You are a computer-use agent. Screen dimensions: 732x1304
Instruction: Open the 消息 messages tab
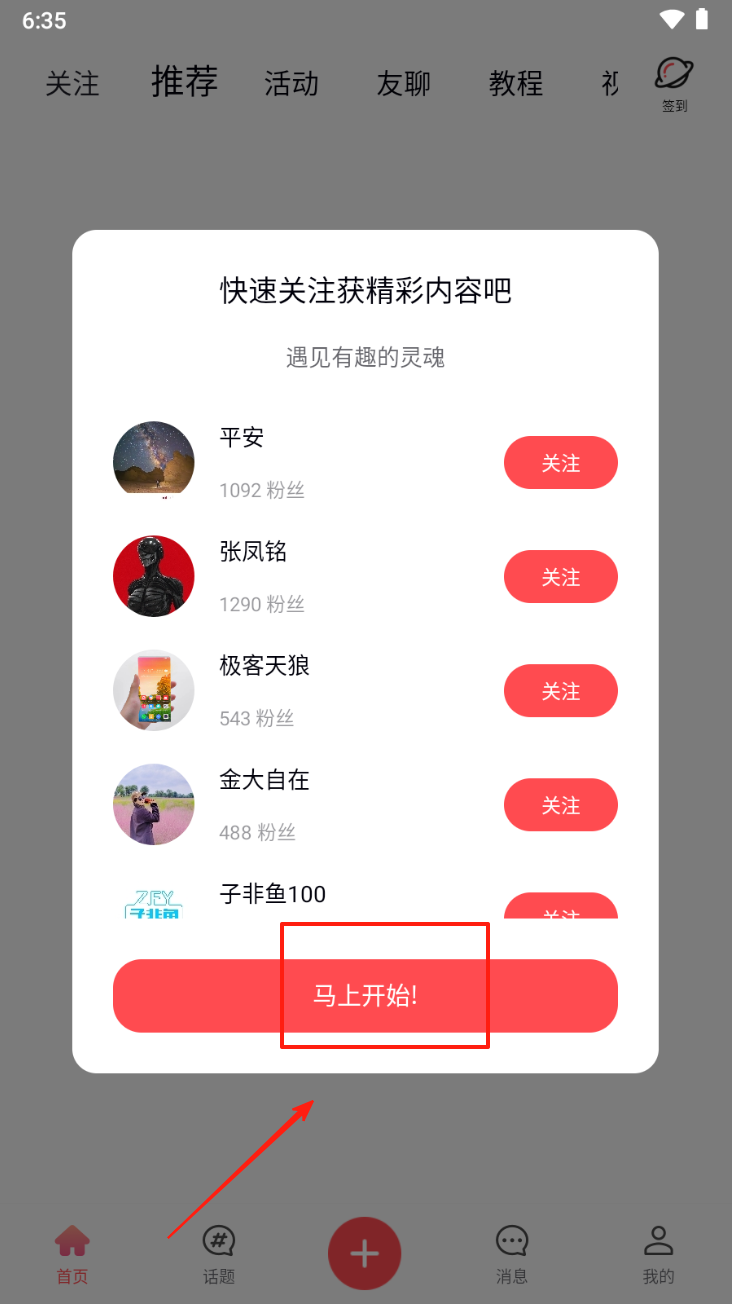(512, 1255)
